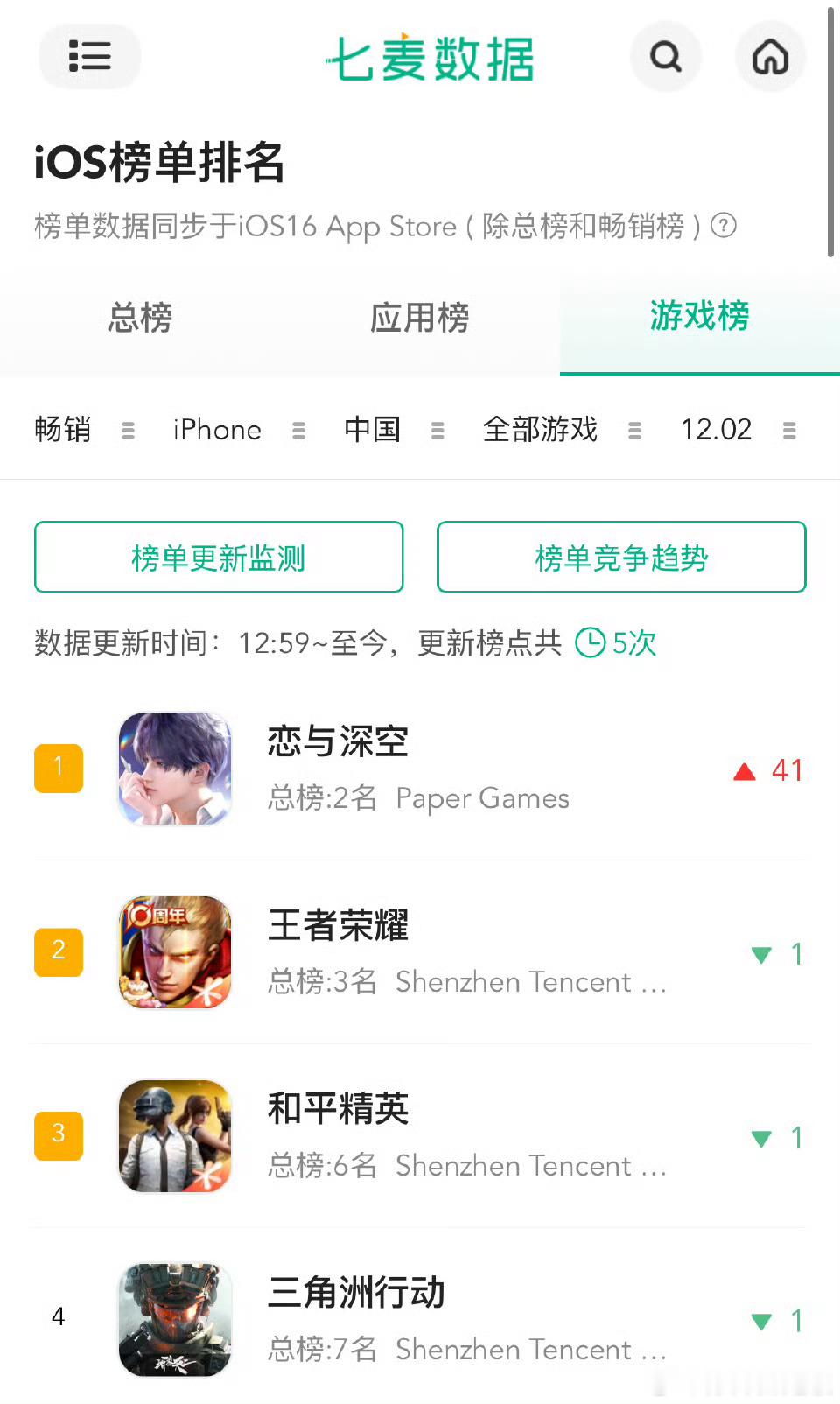Select the 游戏榜 tab
840x1404 pixels.
coord(698,319)
